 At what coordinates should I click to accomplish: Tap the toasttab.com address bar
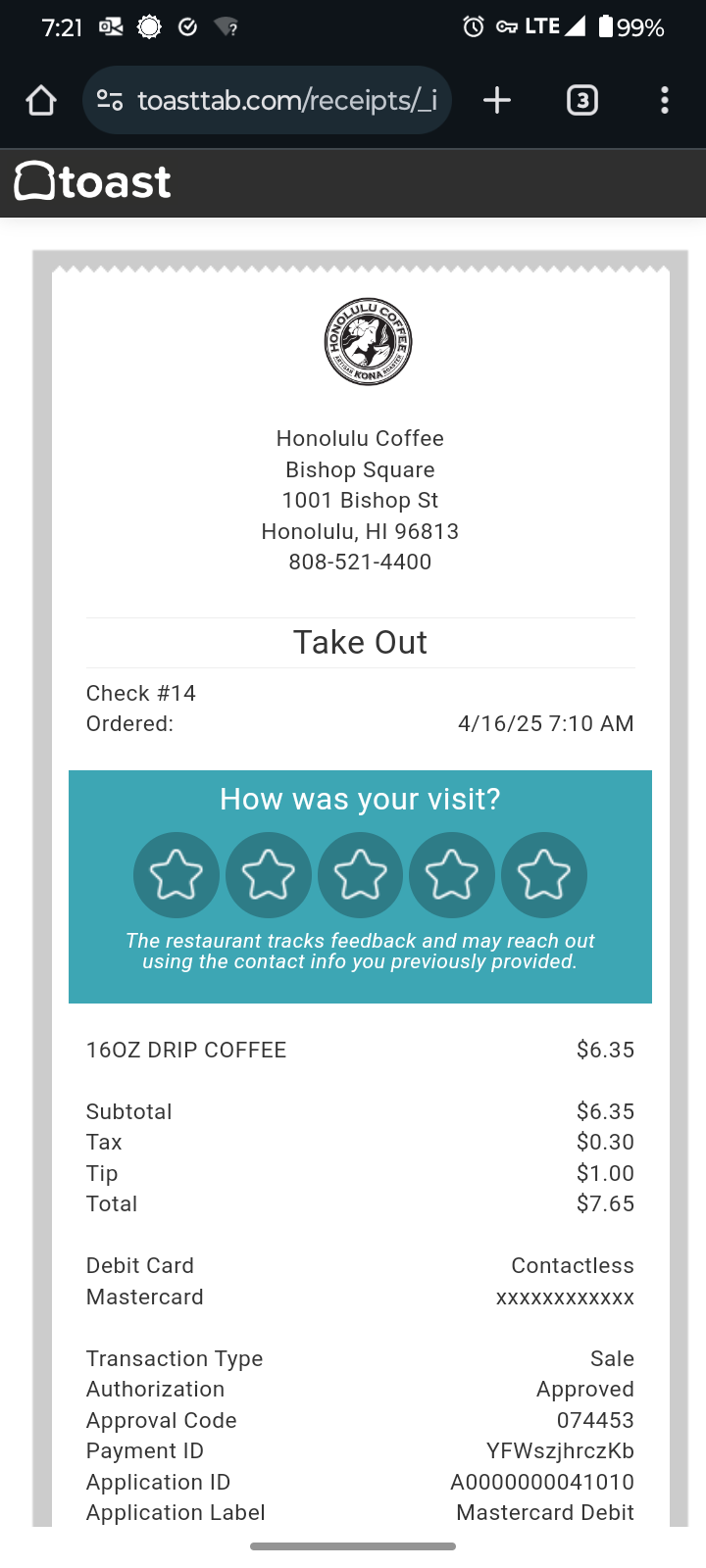[286, 100]
